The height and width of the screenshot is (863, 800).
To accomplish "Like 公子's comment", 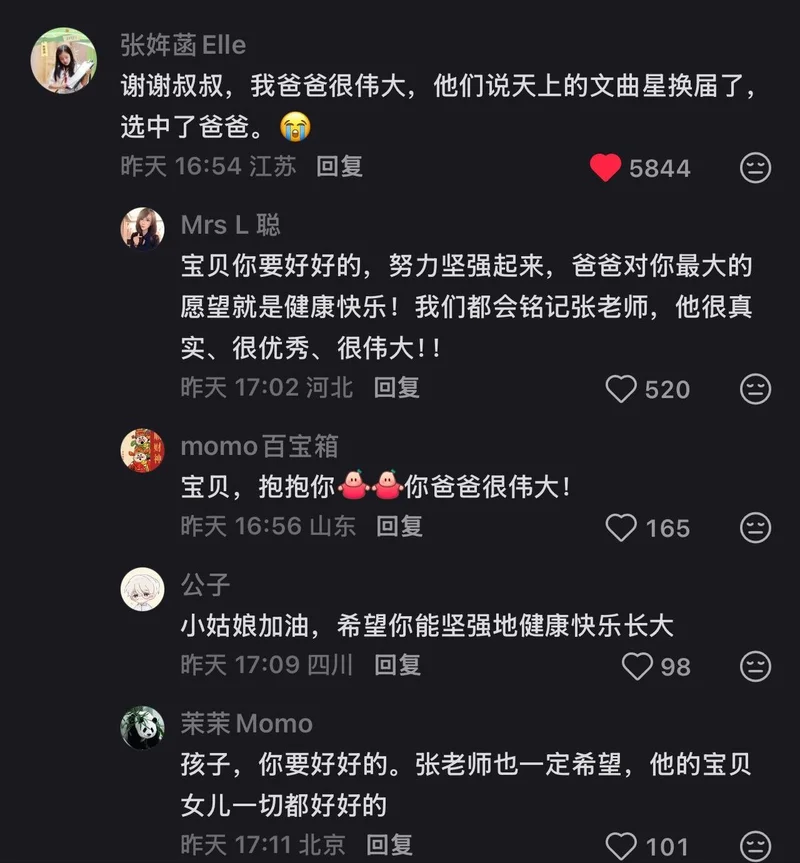I will [x=637, y=666].
